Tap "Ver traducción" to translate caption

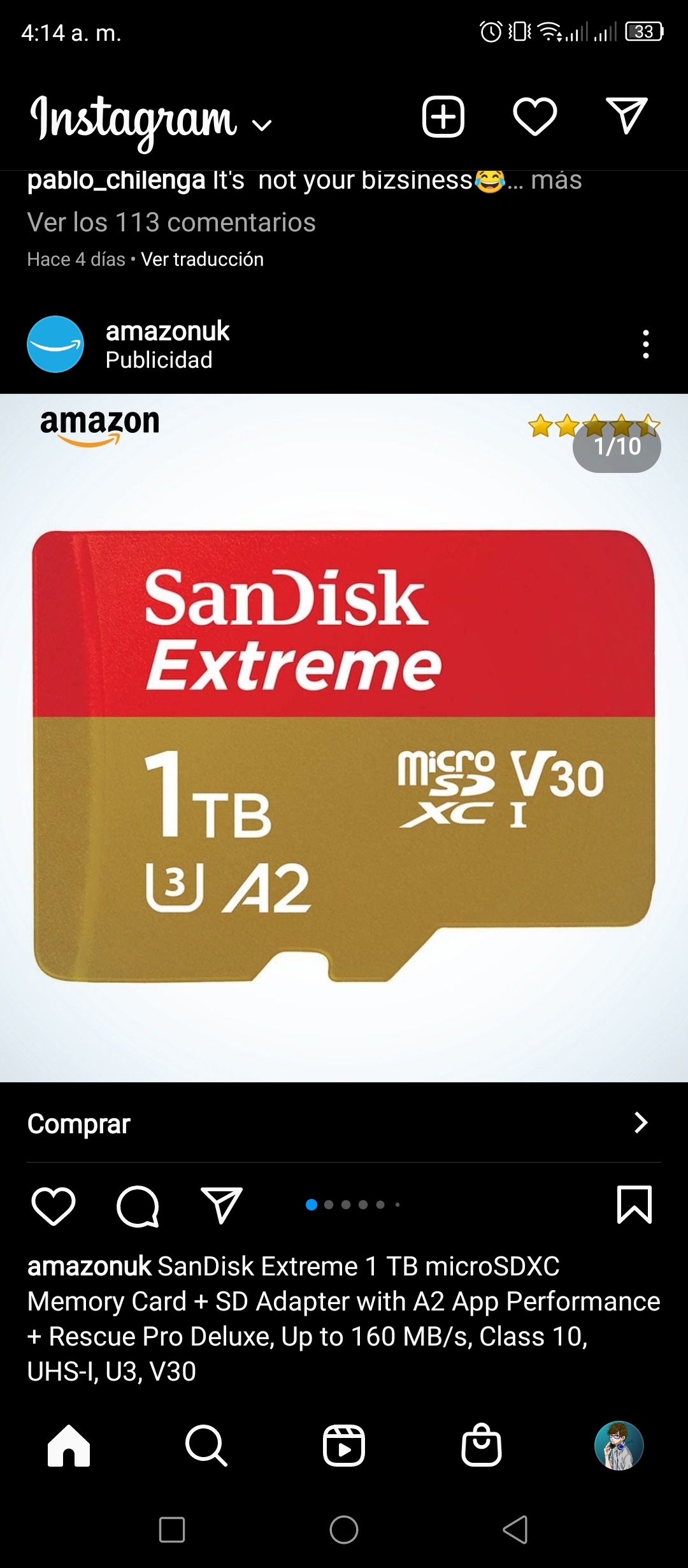202,259
